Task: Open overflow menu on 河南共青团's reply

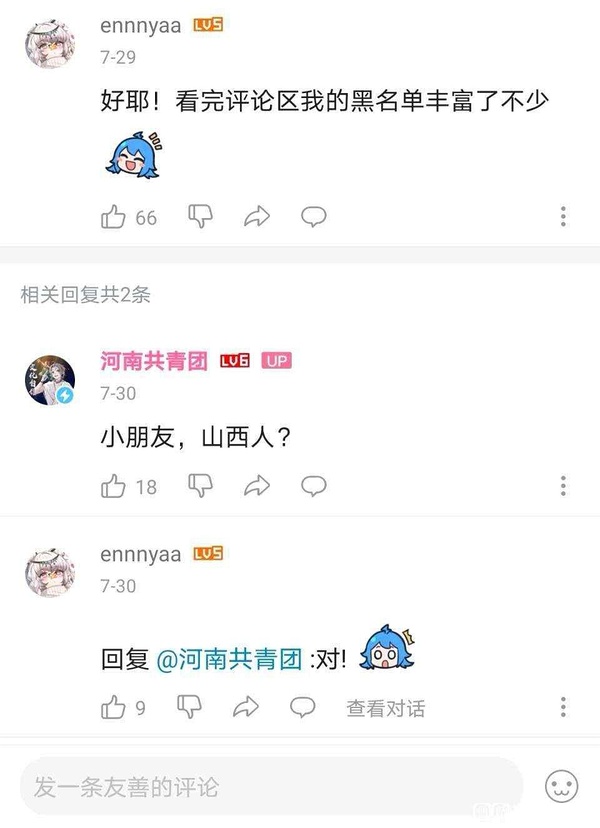Action: click(564, 486)
